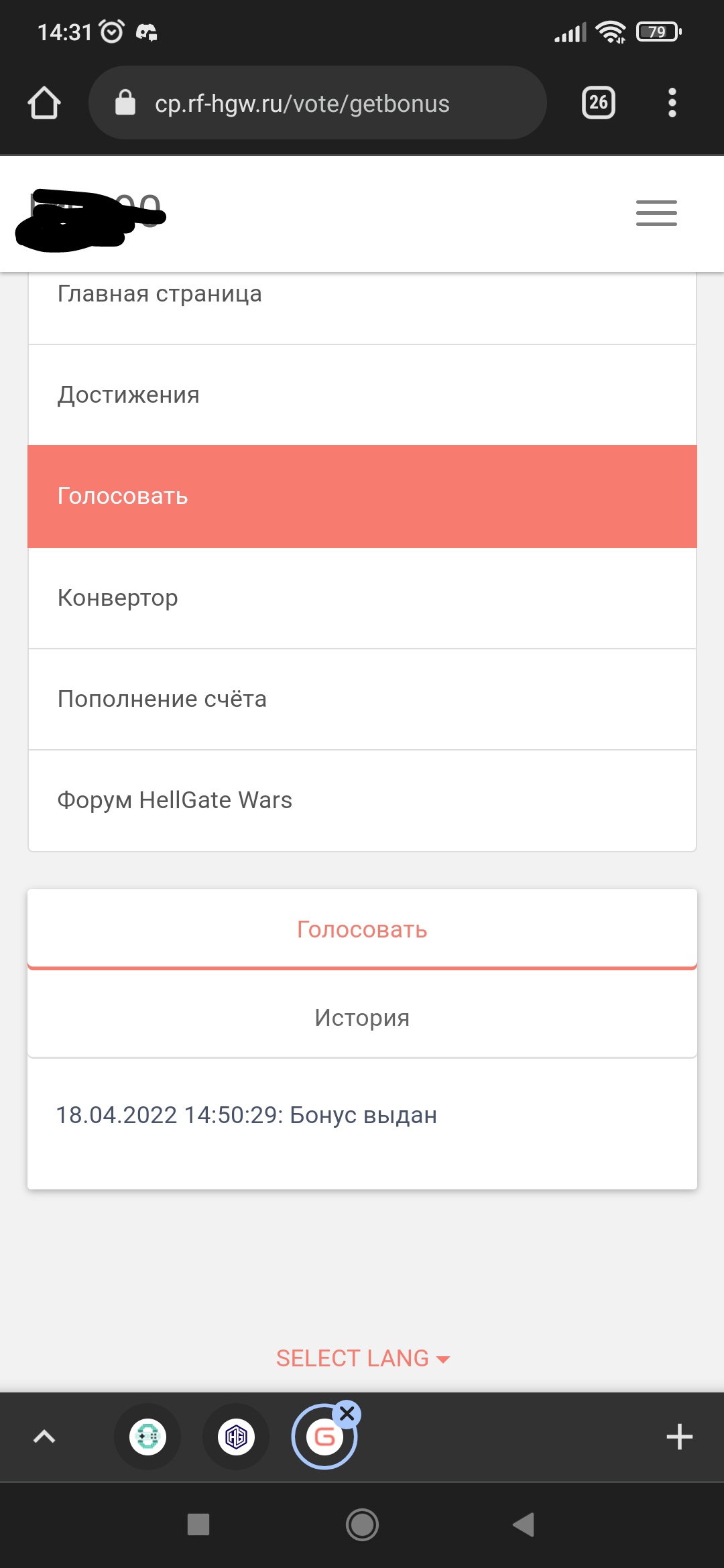The height and width of the screenshot is (1568, 724).
Task: Visit Форум HellGate Wars
Action: [x=362, y=800]
